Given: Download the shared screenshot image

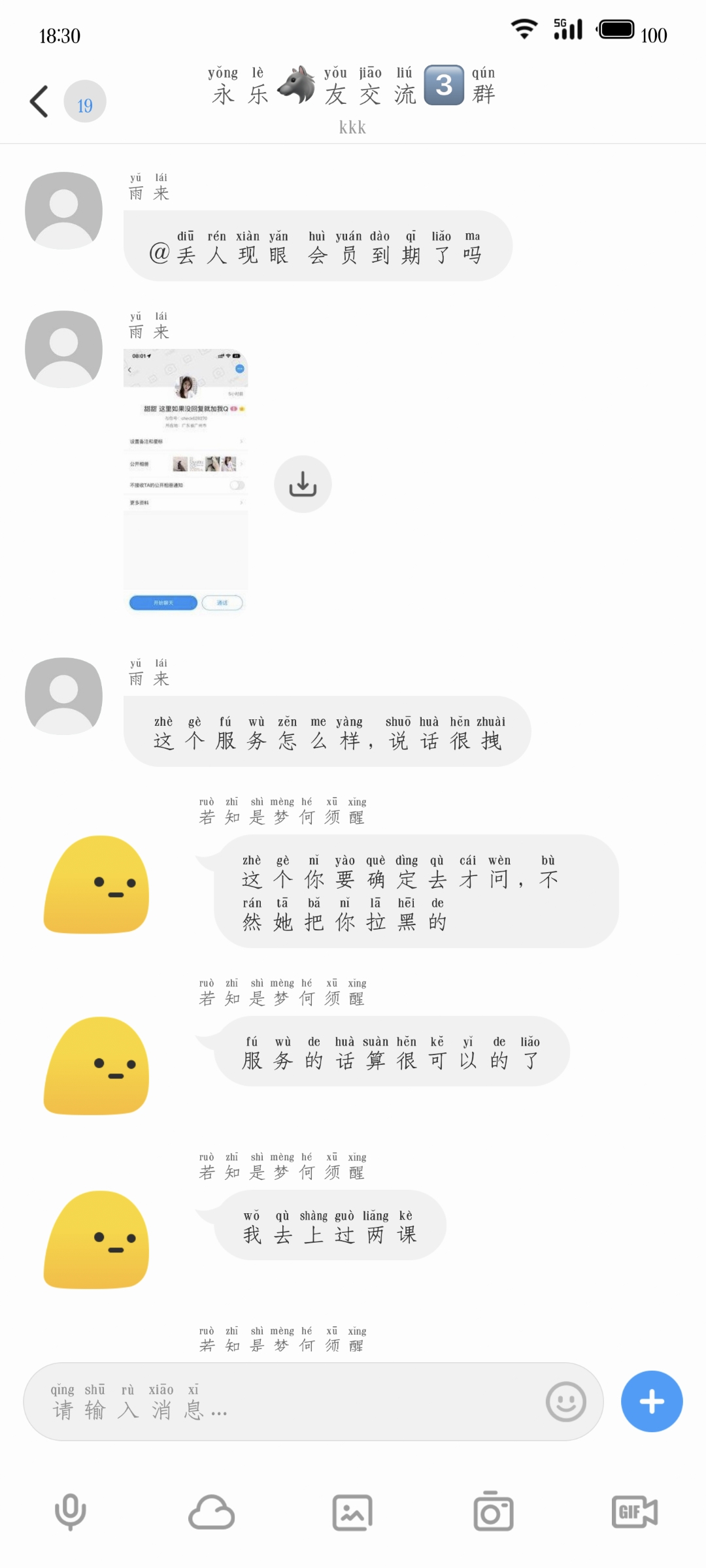Looking at the screenshot, I should [303, 484].
